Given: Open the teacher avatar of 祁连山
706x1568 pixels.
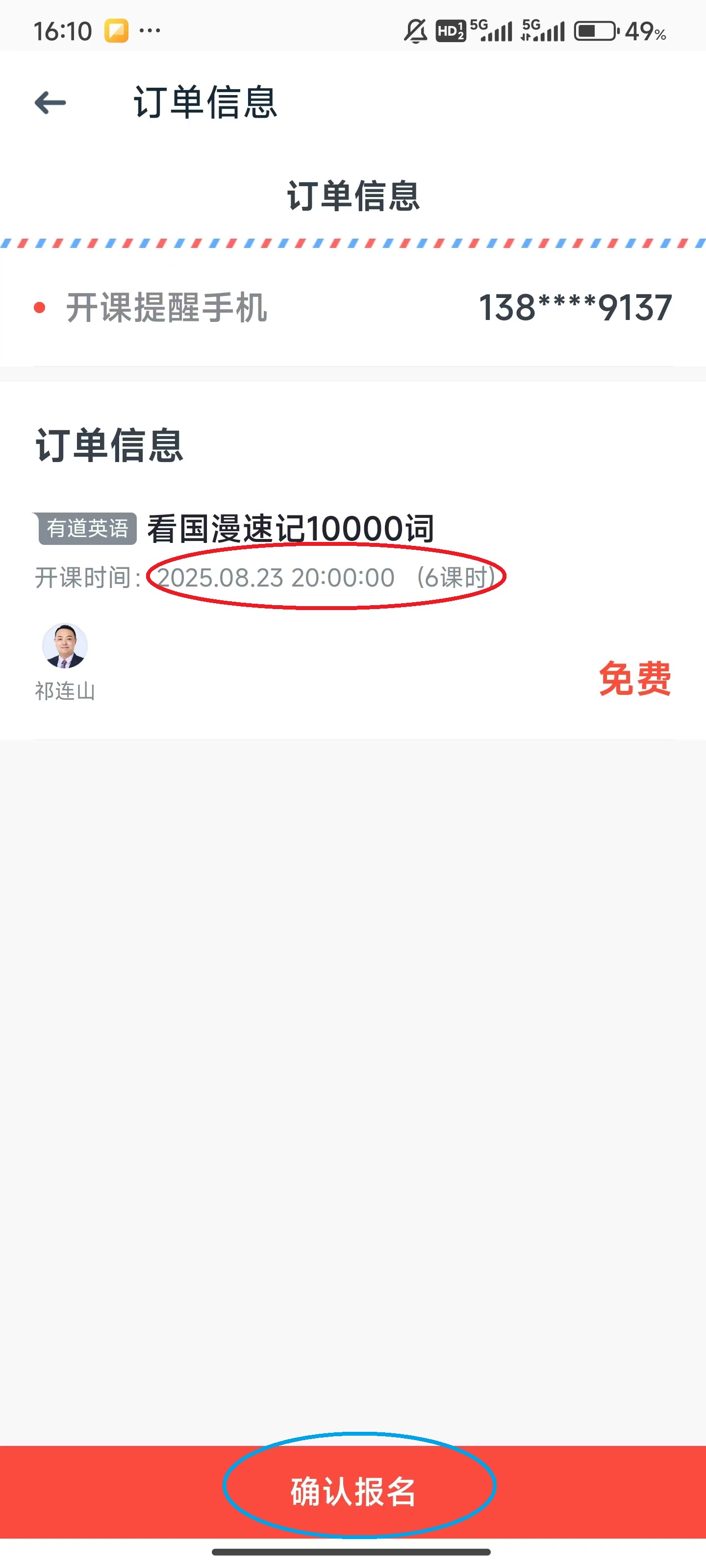Looking at the screenshot, I should [65, 646].
